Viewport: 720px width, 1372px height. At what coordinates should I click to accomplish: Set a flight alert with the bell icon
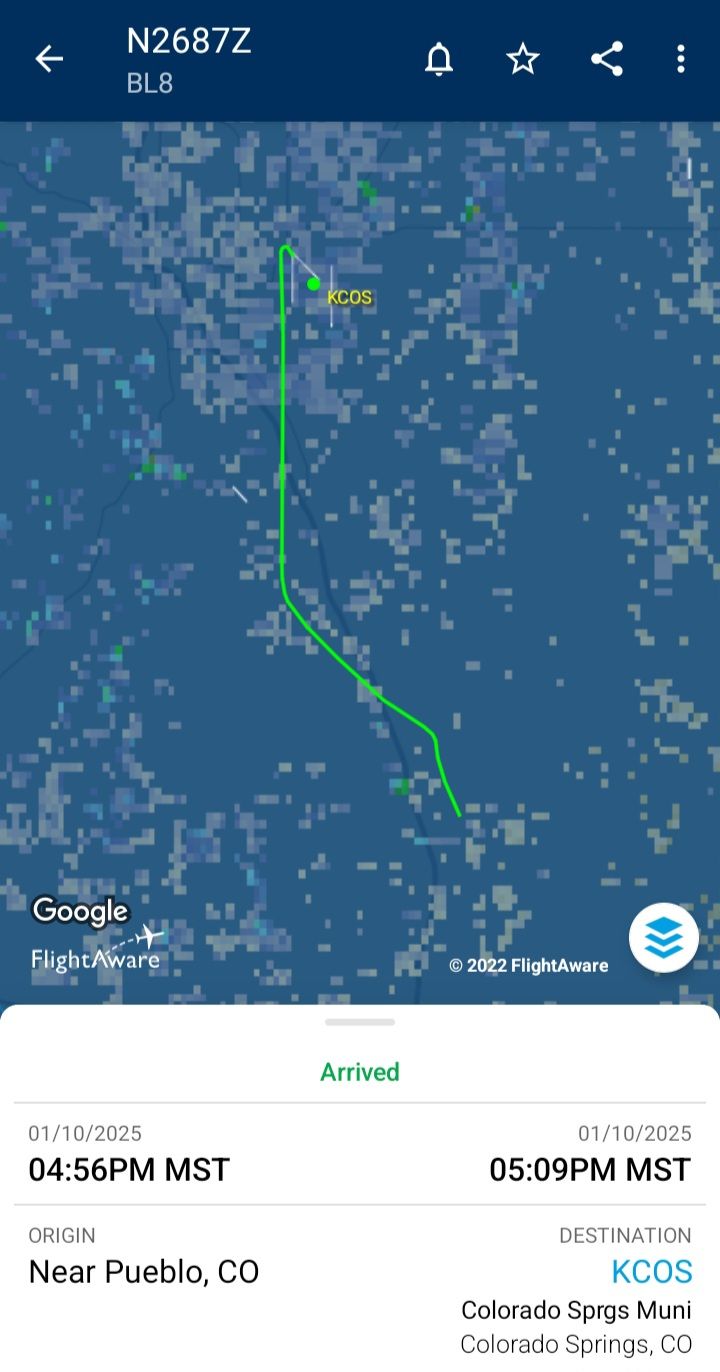(x=439, y=59)
